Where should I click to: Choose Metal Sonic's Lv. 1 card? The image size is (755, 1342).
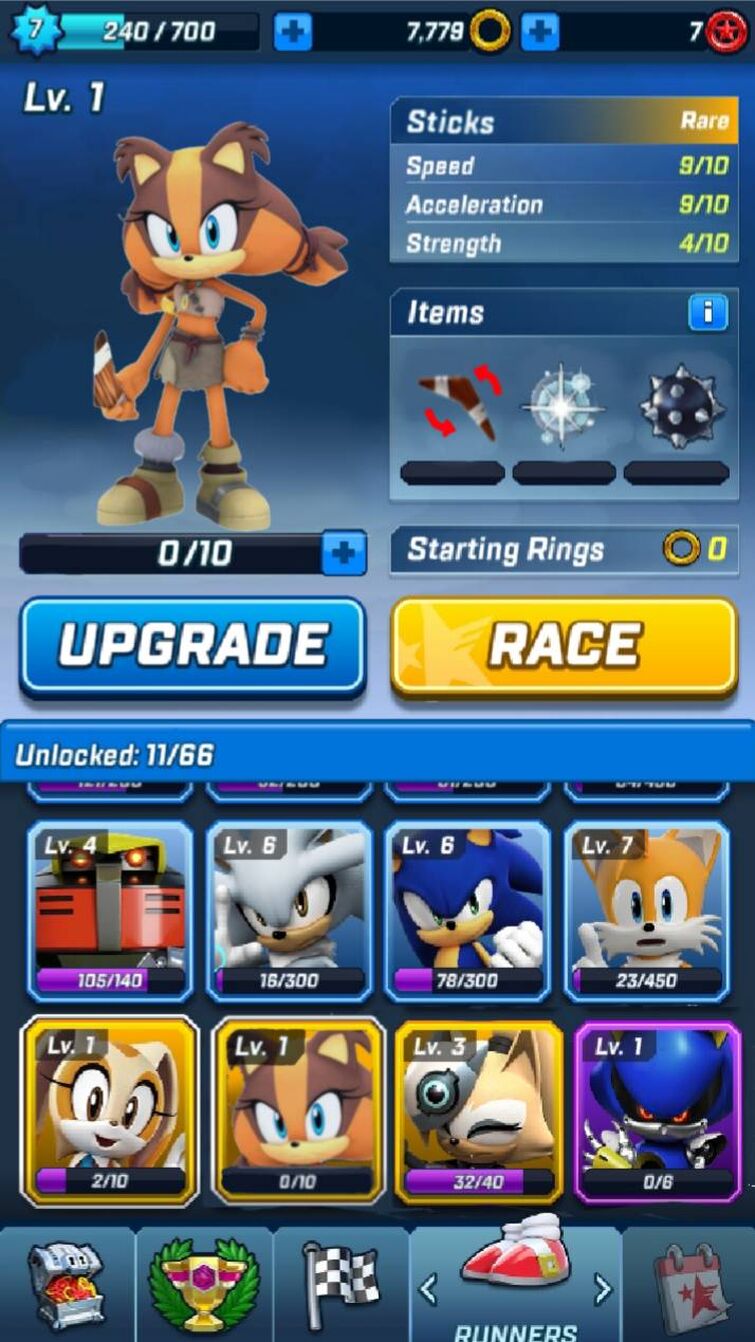click(x=657, y=1110)
